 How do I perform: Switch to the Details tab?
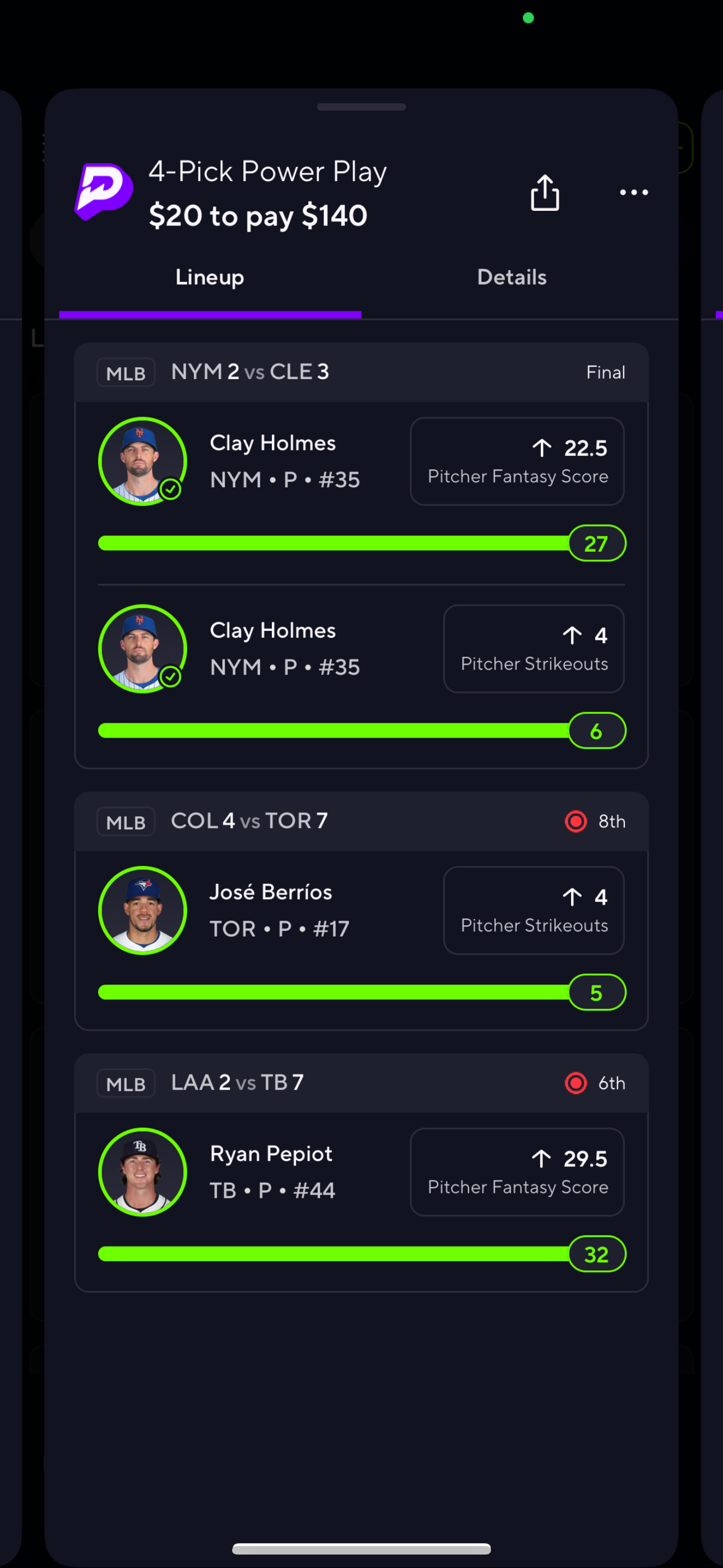point(511,278)
